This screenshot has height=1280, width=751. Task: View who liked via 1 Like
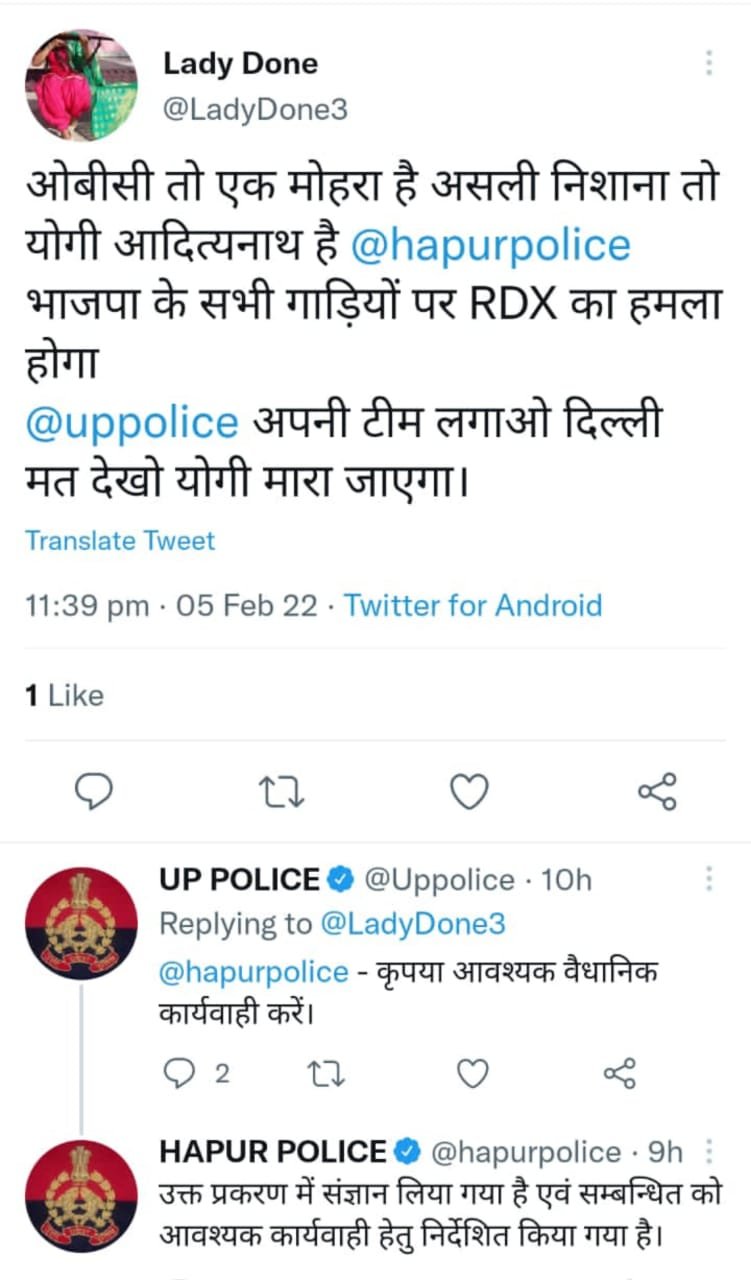[x=64, y=696]
